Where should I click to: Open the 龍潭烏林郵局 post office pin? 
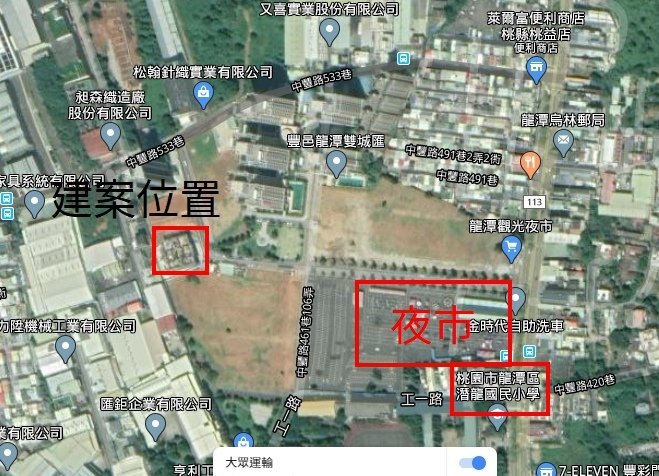[x=565, y=142]
